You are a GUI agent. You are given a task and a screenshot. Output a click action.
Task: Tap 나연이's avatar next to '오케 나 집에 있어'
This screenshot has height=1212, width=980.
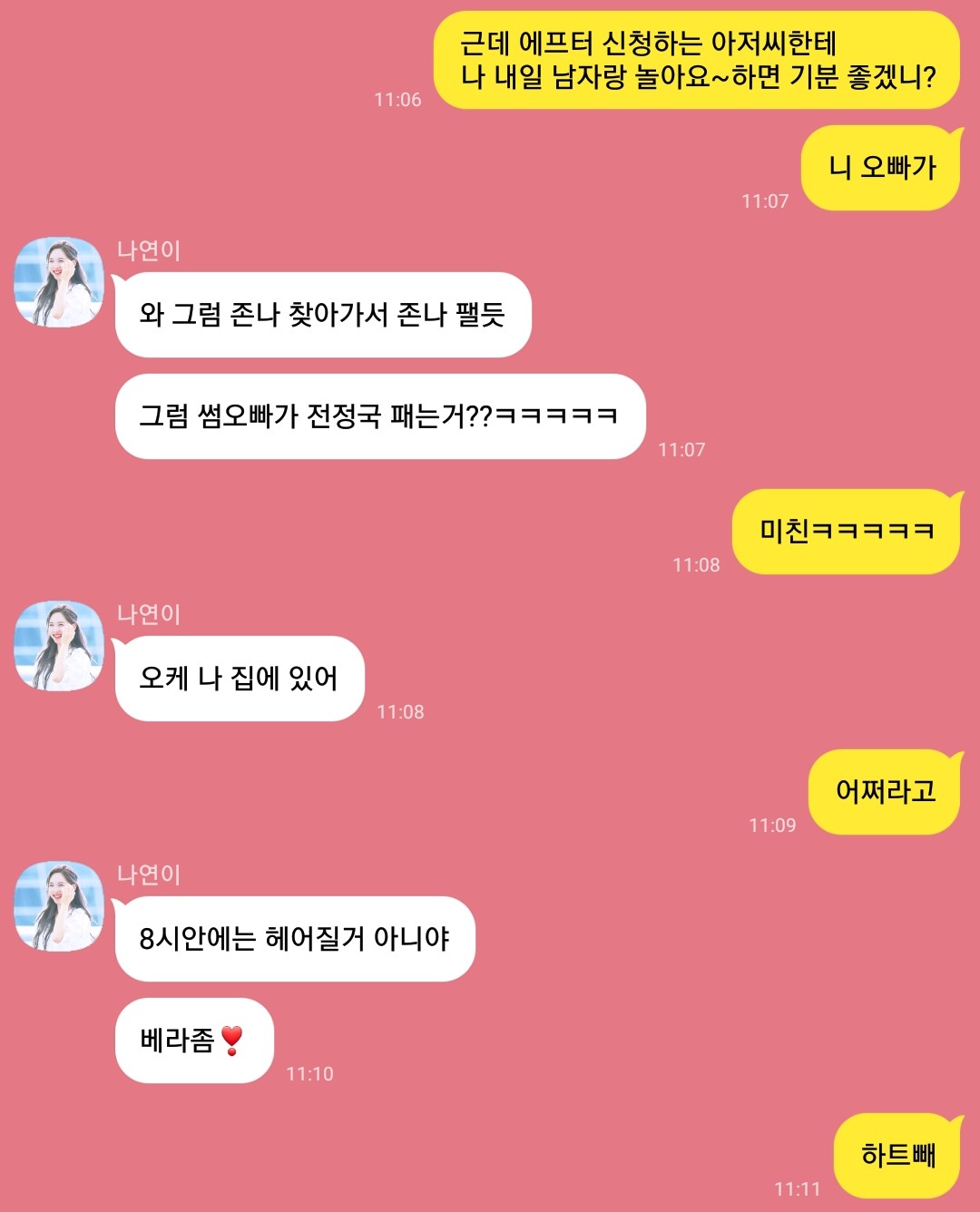point(59,646)
